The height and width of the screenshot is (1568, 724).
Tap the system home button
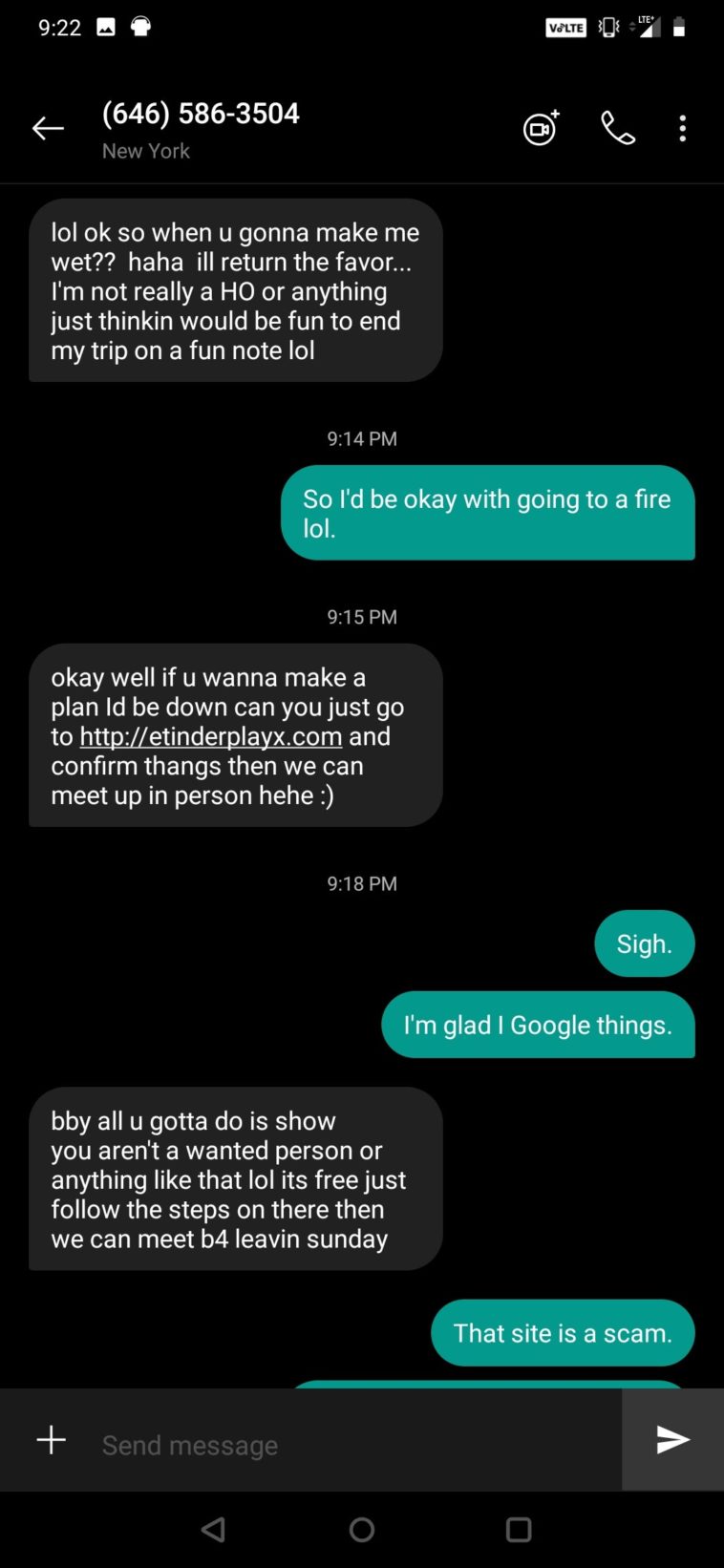tap(362, 1530)
